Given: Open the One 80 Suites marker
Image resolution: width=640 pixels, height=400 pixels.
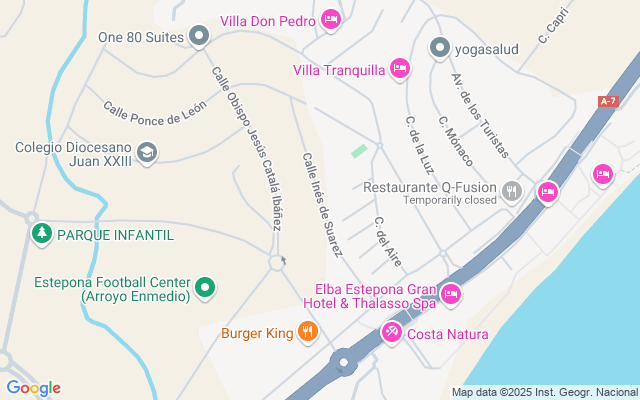Looking at the screenshot, I should (x=199, y=38).
